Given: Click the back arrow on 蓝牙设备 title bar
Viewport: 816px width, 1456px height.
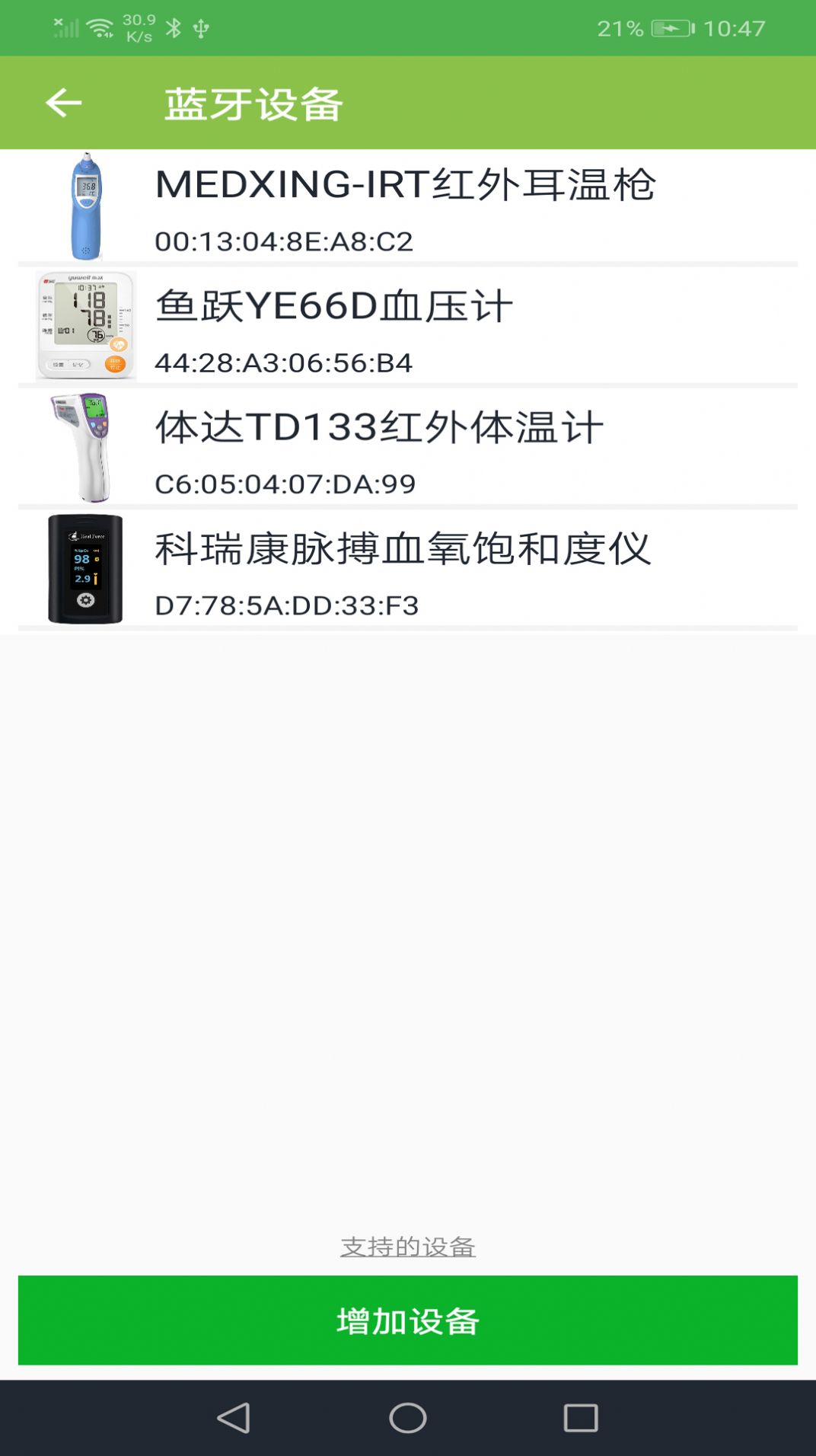Looking at the screenshot, I should click(x=64, y=103).
